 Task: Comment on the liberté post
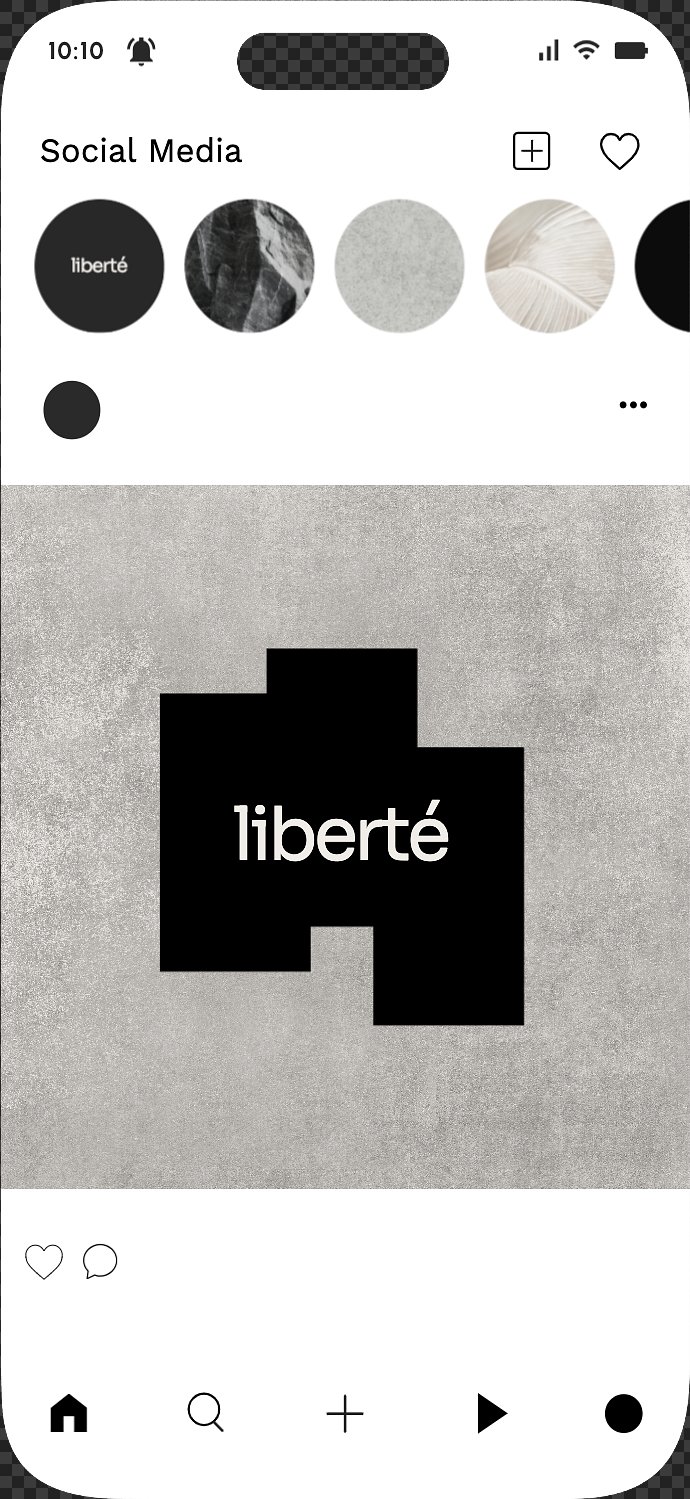click(x=100, y=1261)
